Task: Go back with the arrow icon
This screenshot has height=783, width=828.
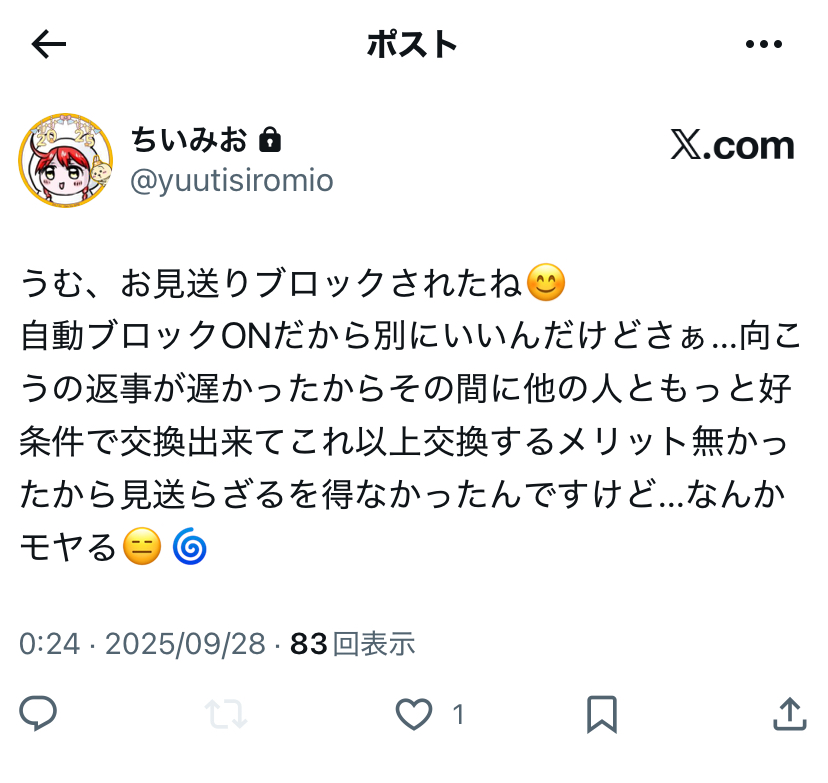Action: tap(48, 44)
